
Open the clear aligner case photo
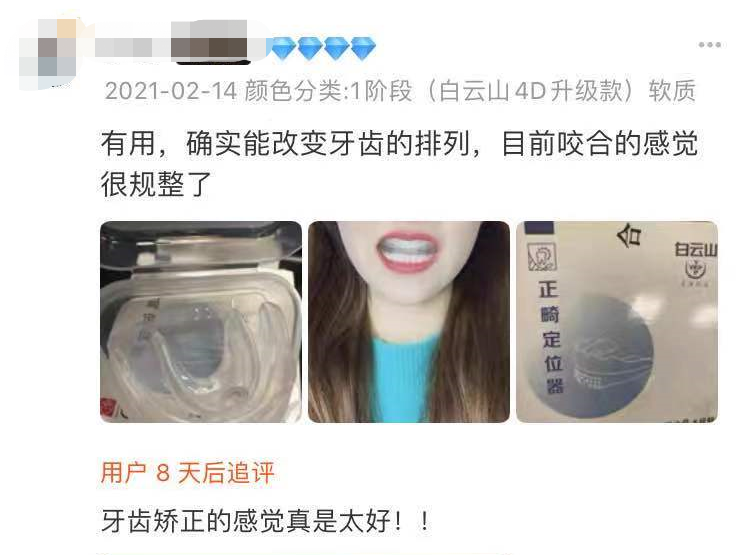[201, 322]
